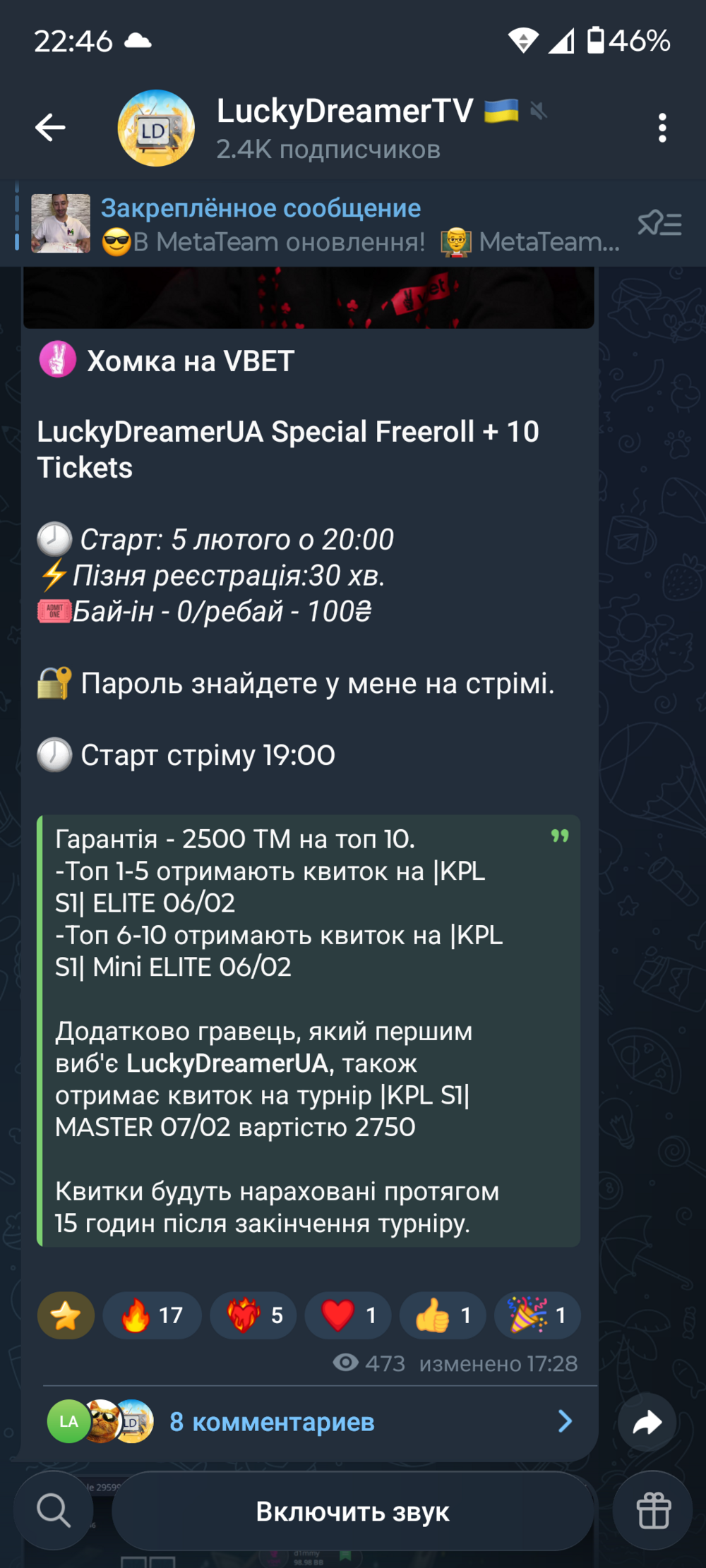Send a gift to the channel
This screenshot has height=1568, width=706.
(653, 1511)
